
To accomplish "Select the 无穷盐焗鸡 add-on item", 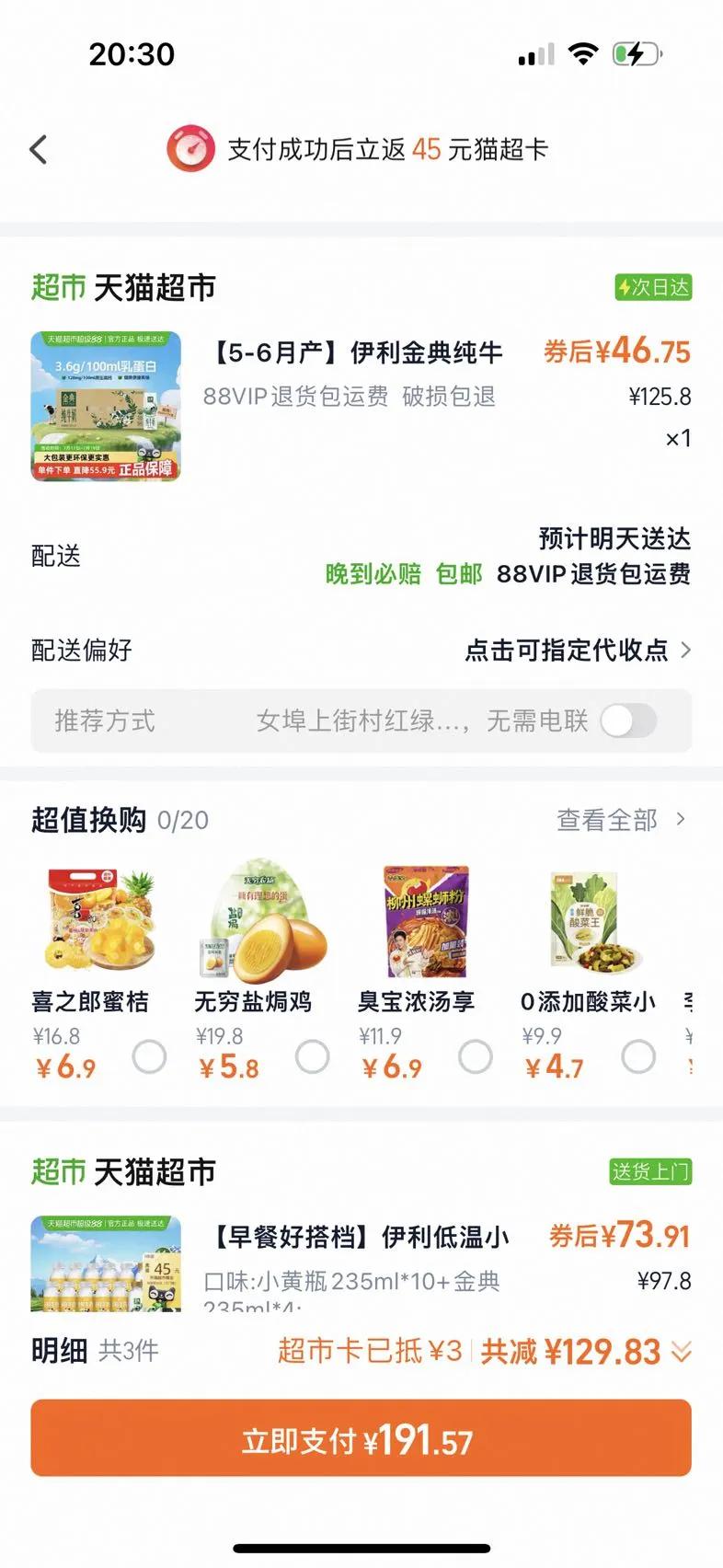I will [x=312, y=1056].
